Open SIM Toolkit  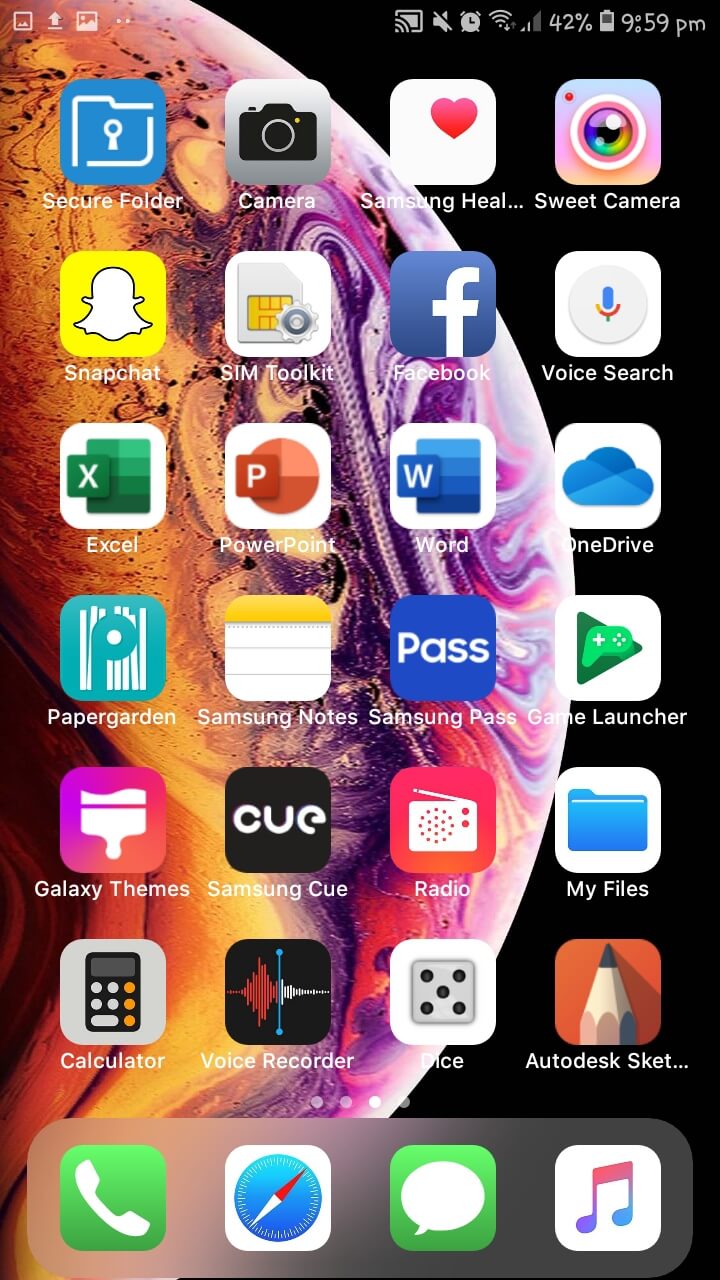(x=278, y=304)
